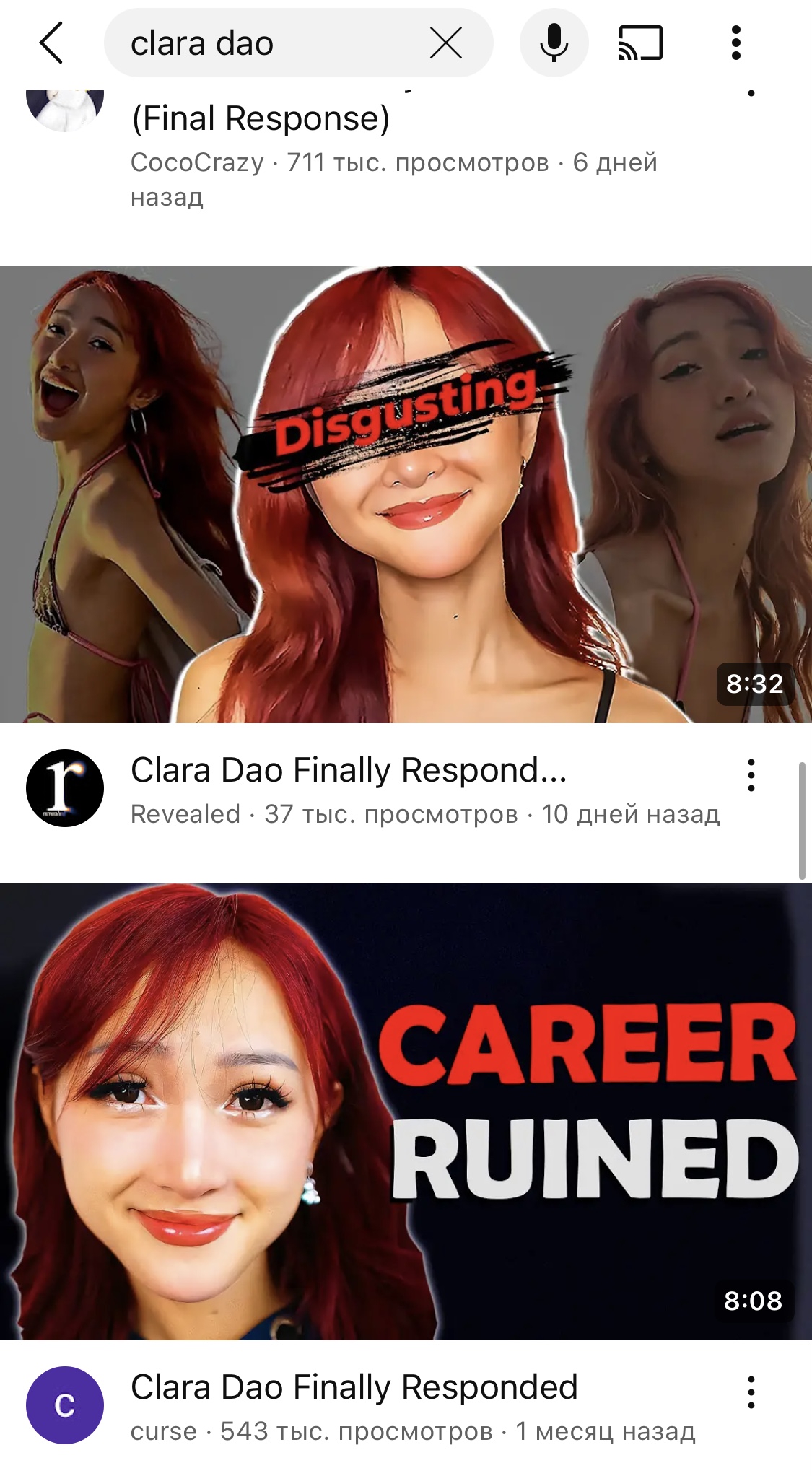This screenshot has height=1476, width=812.
Task: Open CocoCrazy's '(Final Response)' video
Action: click(x=261, y=118)
